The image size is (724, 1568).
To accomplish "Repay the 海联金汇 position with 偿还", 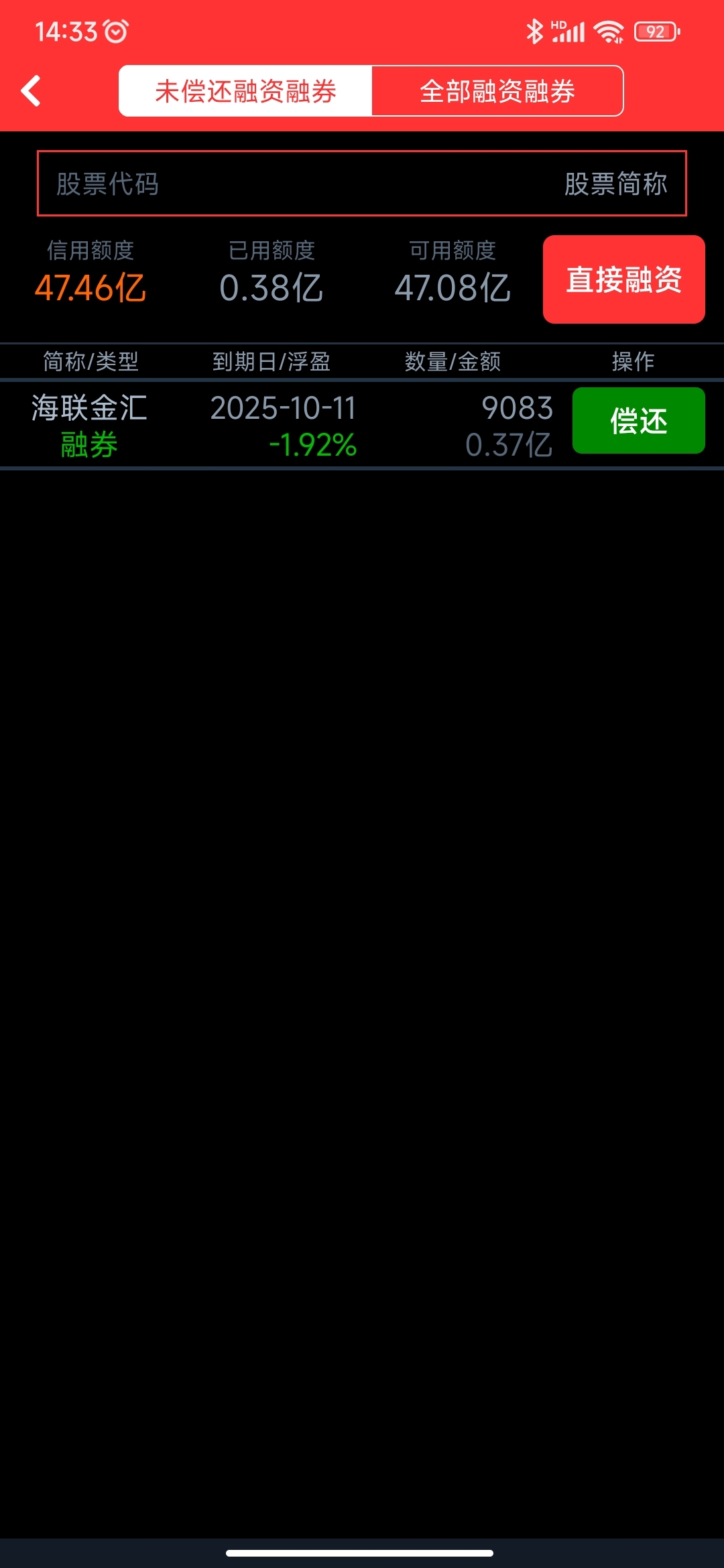I will (x=638, y=421).
